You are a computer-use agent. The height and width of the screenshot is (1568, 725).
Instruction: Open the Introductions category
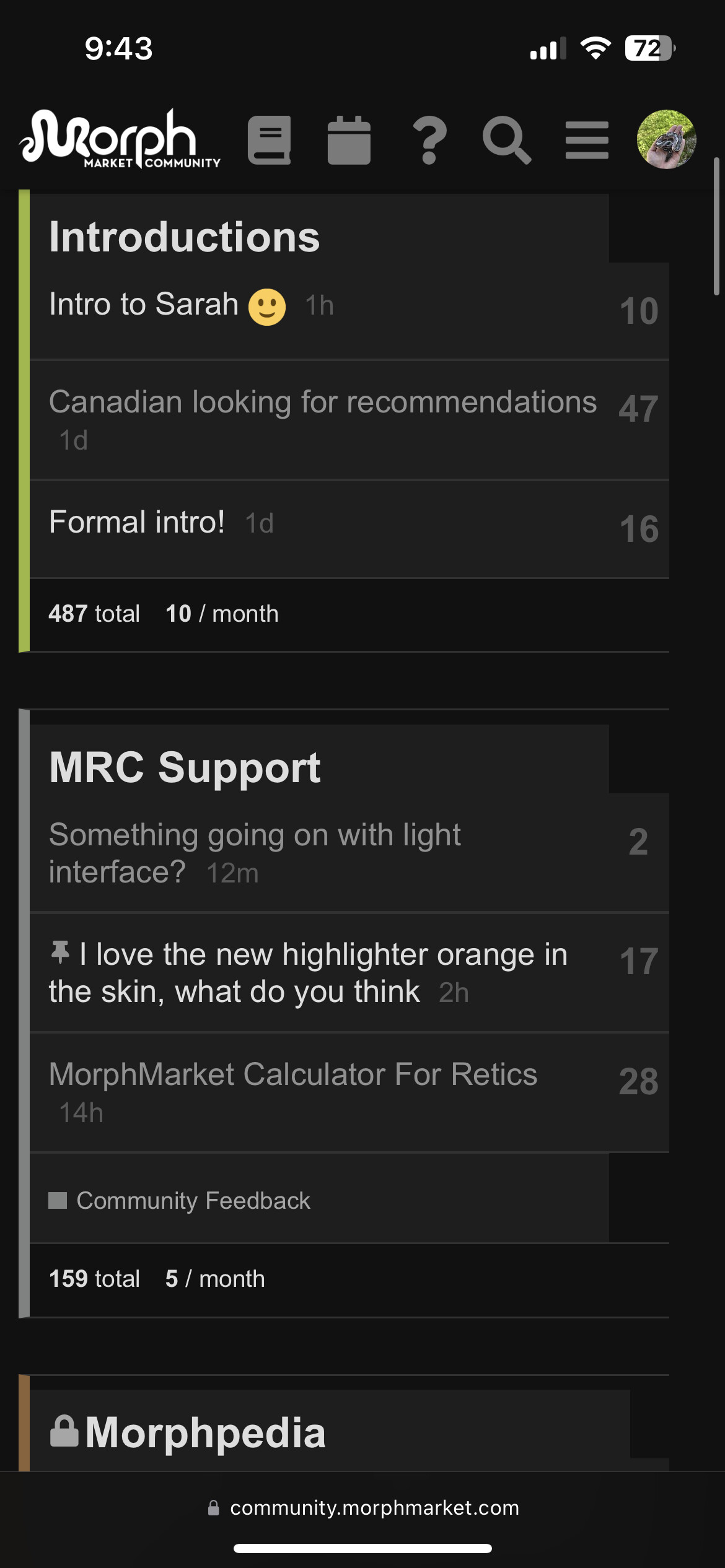pos(184,237)
